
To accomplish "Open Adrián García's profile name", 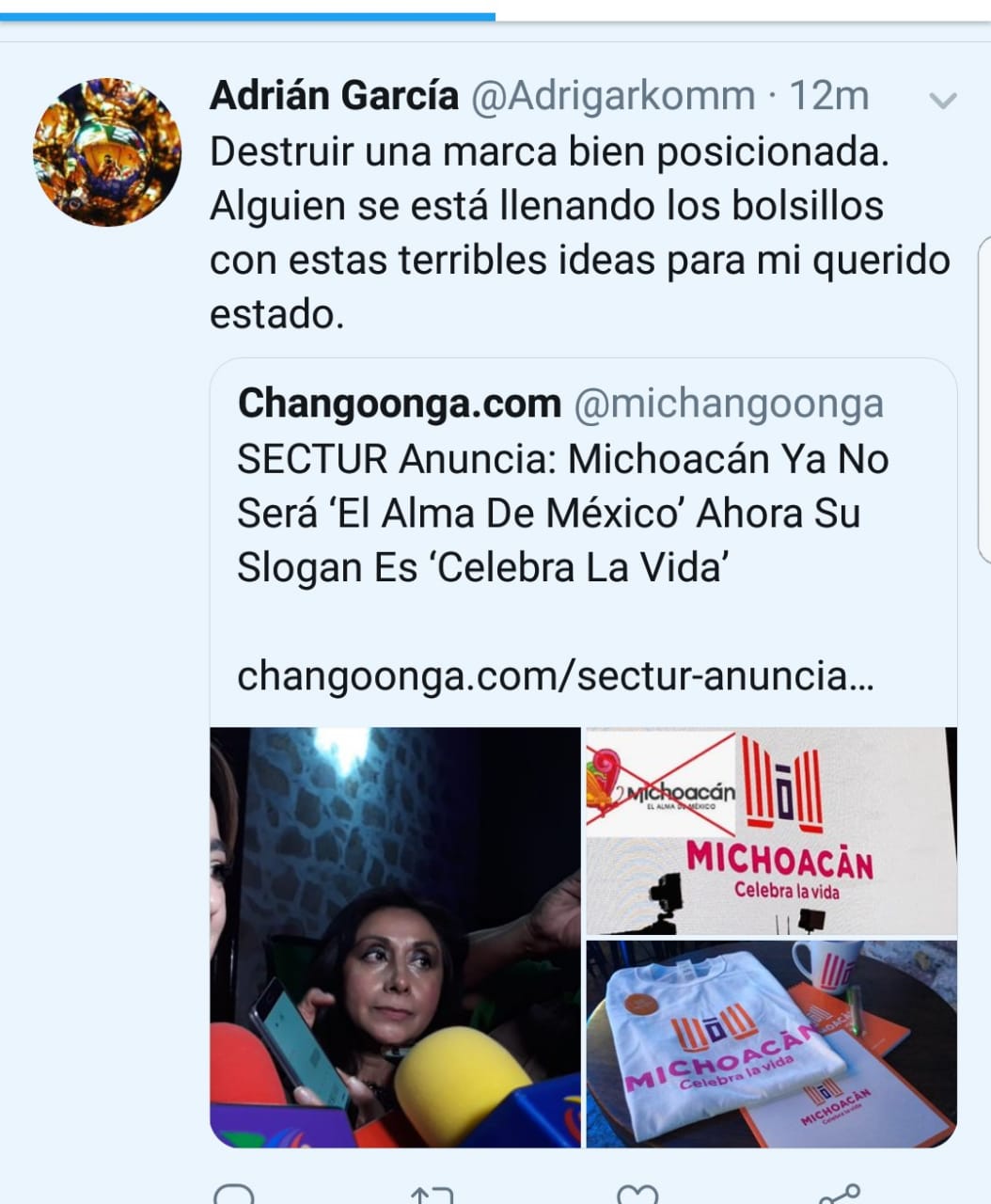I will 334,96.
